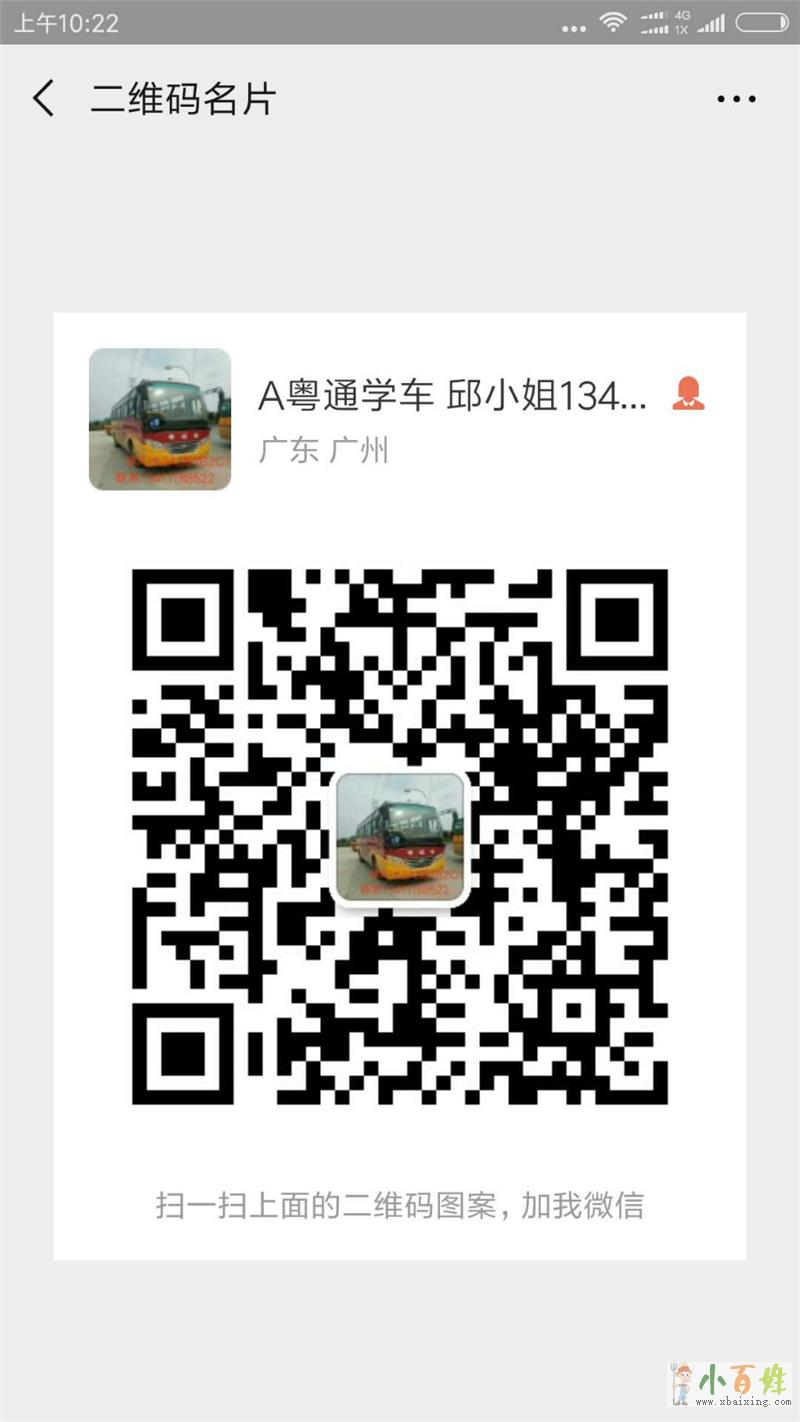This screenshot has width=800, height=1422.
Task: Go back from the QR code card page
Action: tap(44, 99)
